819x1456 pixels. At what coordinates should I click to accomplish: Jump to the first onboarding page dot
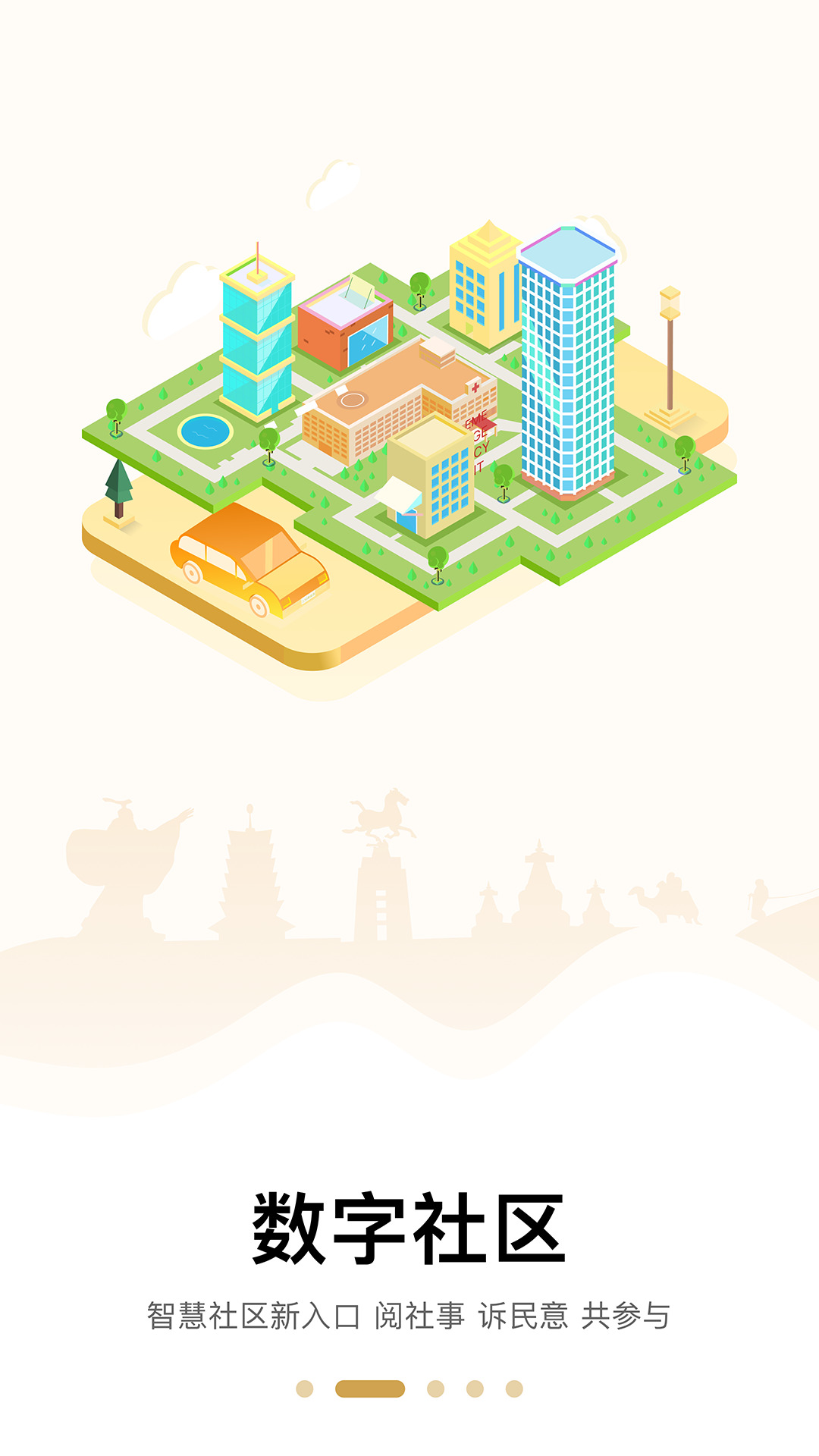pyautogui.click(x=304, y=1389)
